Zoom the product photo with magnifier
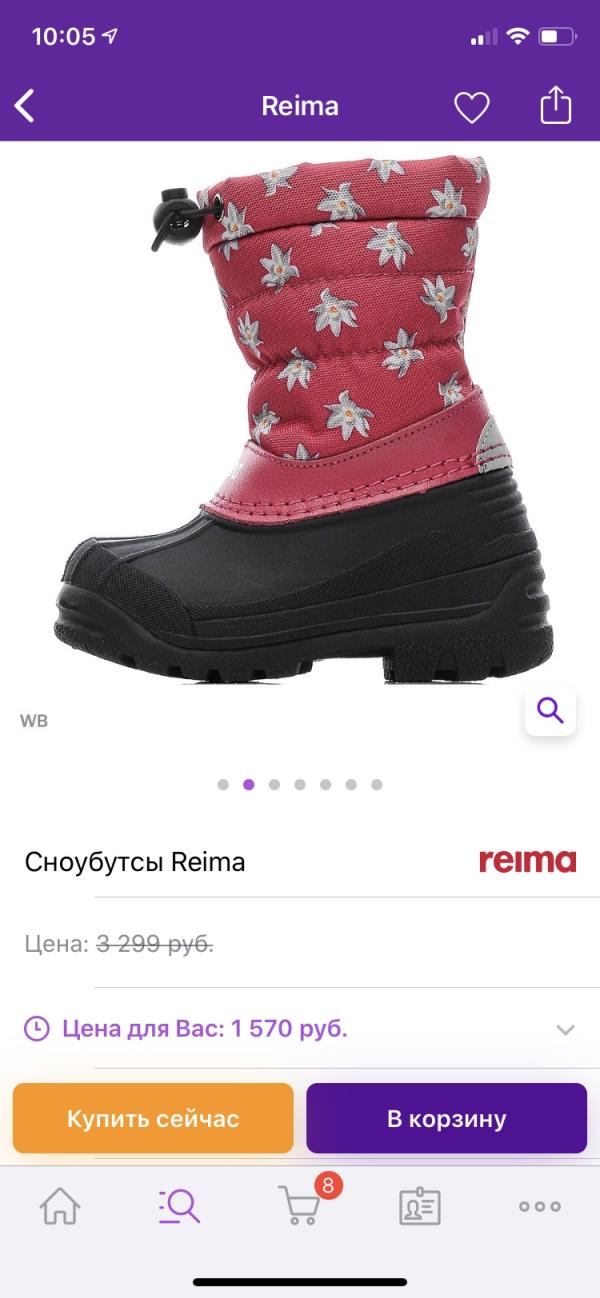 click(x=550, y=711)
